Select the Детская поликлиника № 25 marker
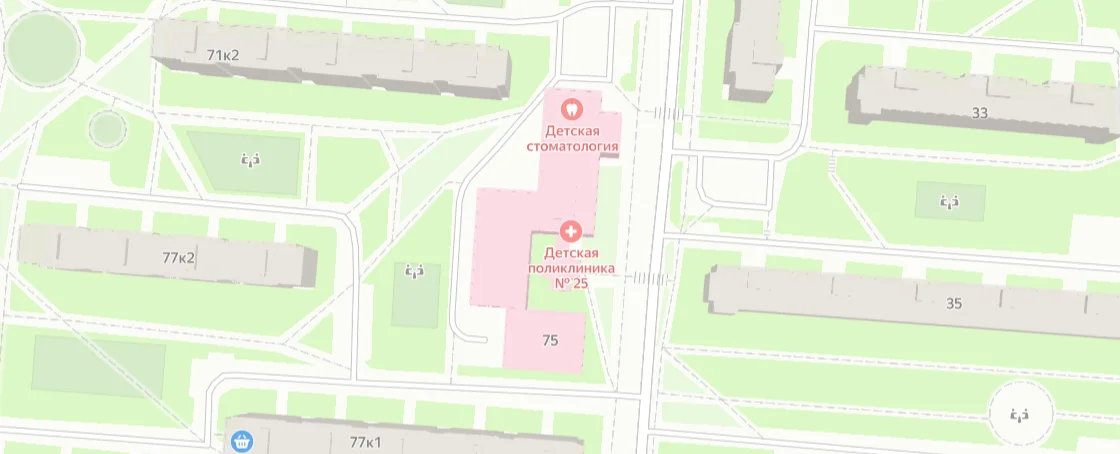 point(571,232)
